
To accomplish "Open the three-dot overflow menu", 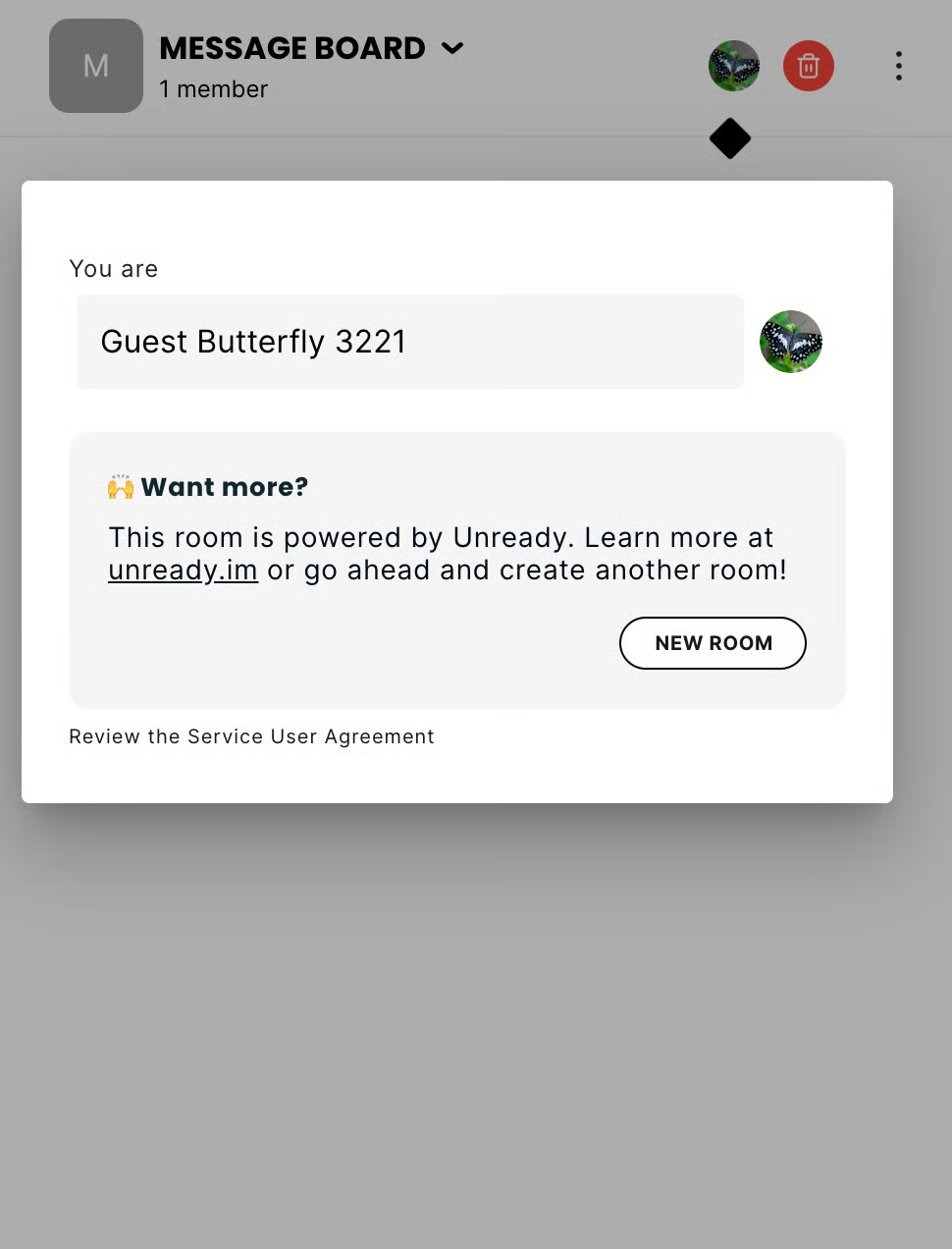I will [x=898, y=66].
